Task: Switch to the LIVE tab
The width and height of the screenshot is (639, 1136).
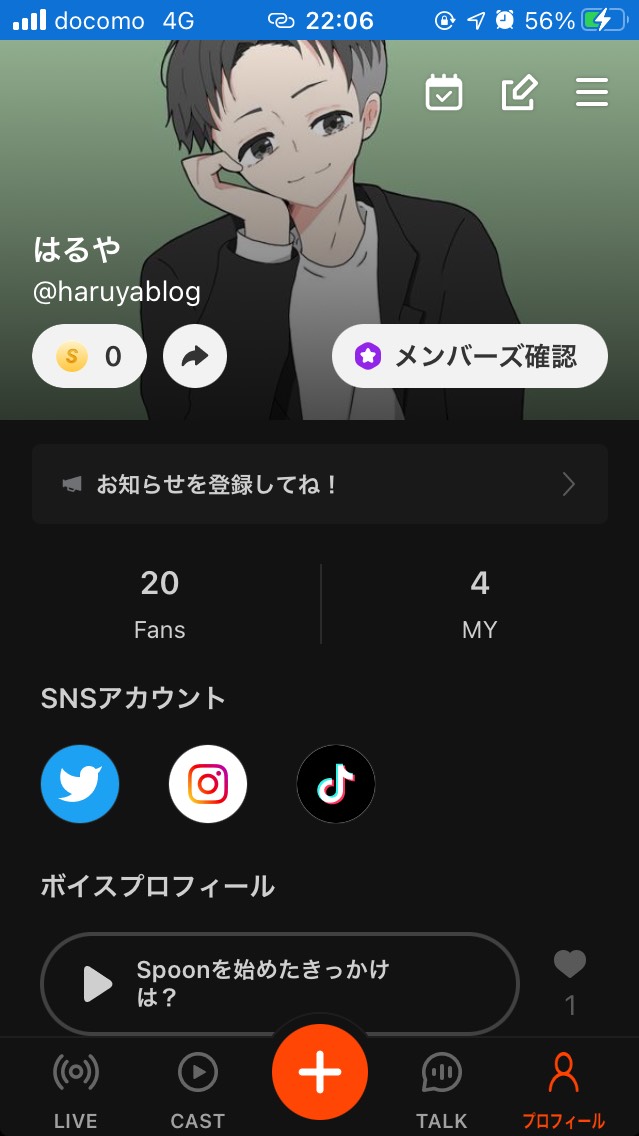Action: click(76, 1088)
